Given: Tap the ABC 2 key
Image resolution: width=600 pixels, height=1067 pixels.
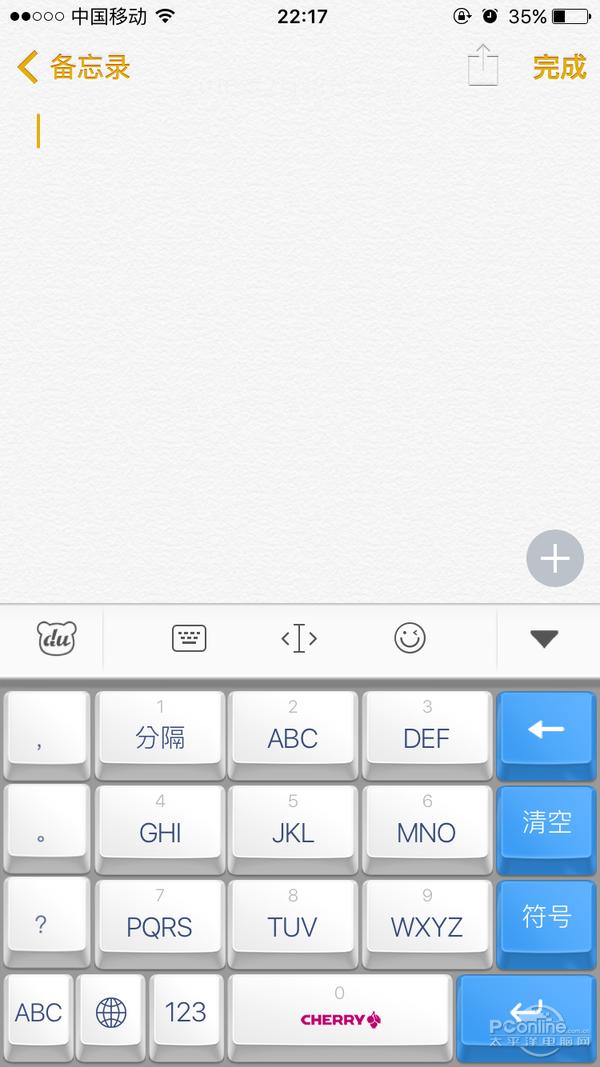Looking at the screenshot, I should tap(293, 732).
